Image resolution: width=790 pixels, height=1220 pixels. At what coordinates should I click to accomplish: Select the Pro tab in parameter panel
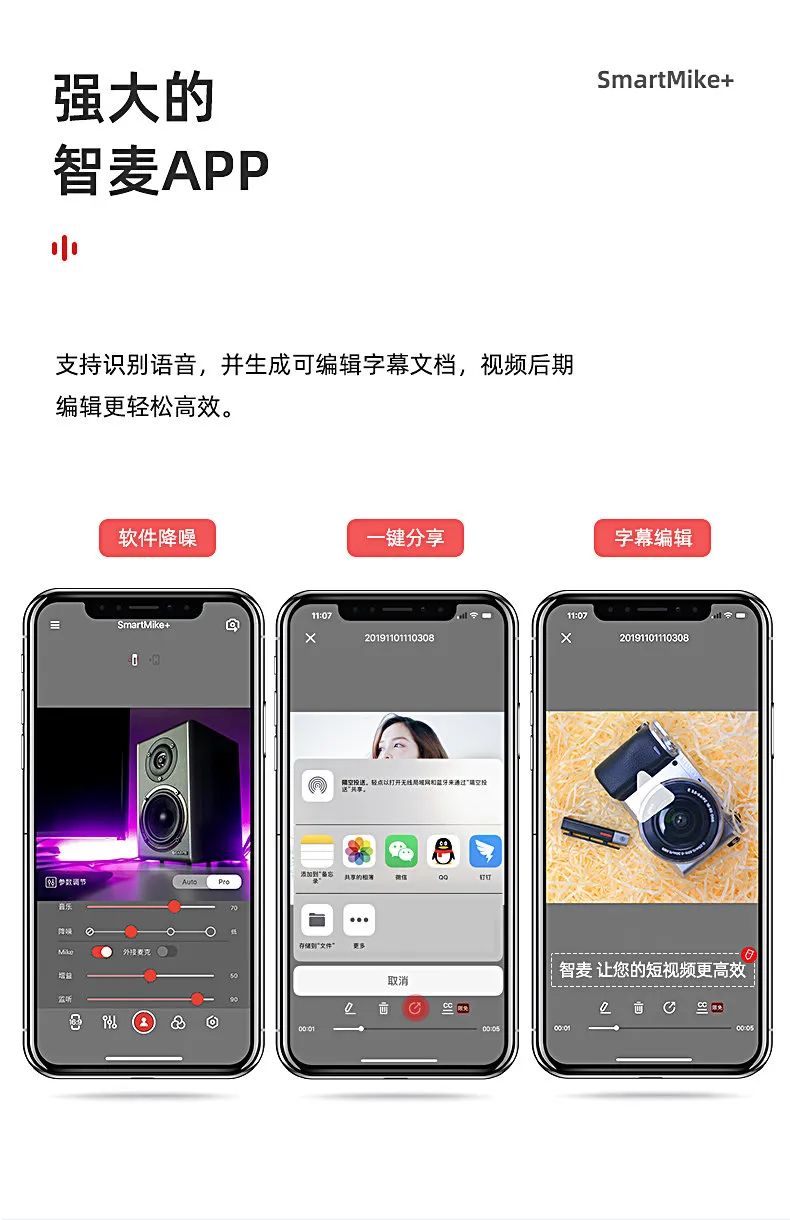pos(223,881)
